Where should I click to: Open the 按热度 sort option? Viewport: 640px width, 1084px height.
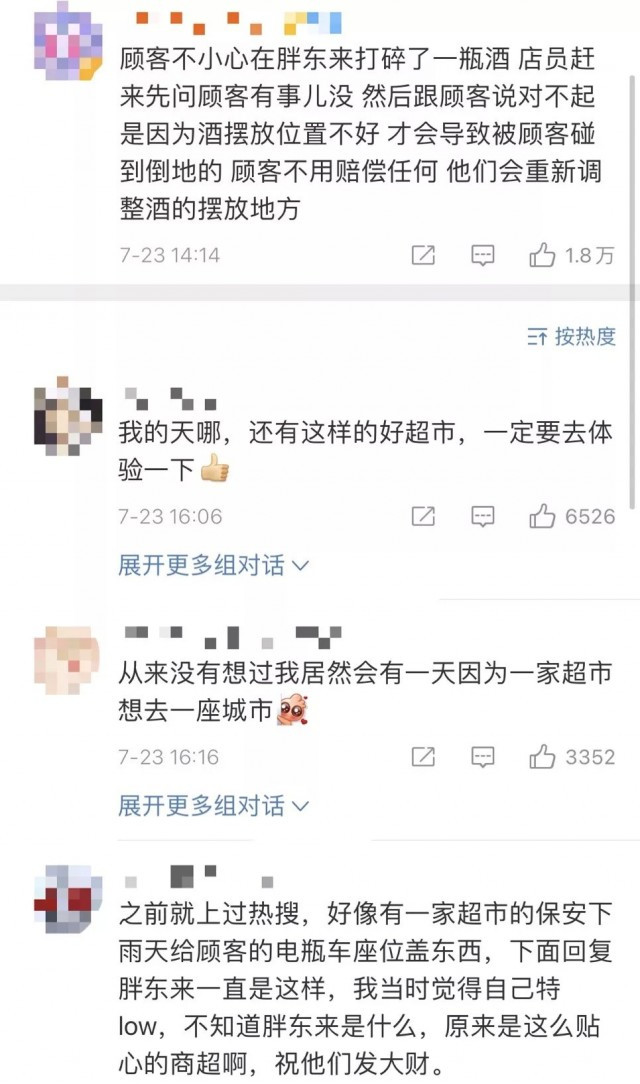[x=571, y=336]
